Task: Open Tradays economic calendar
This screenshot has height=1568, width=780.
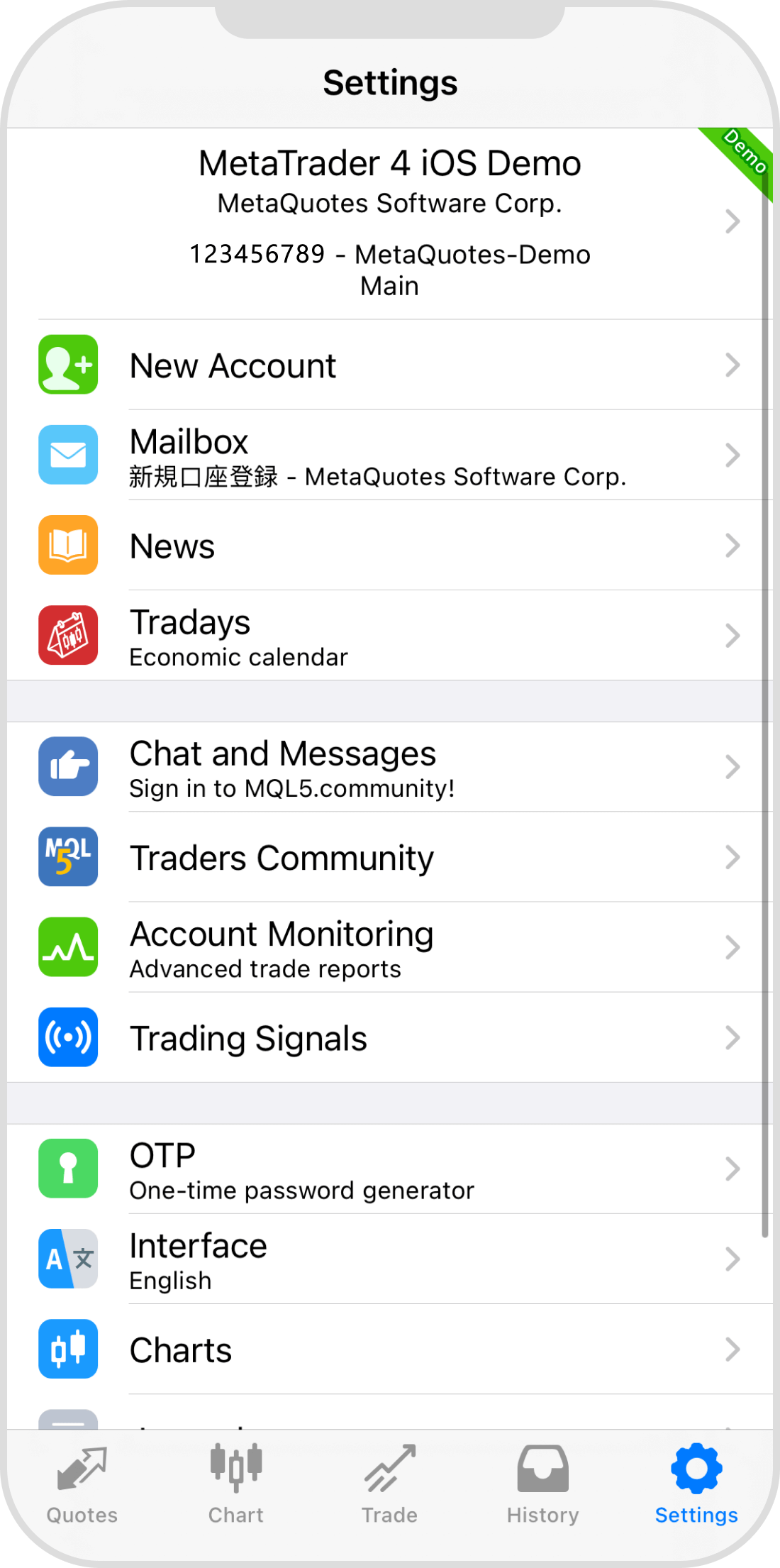Action: point(389,636)
